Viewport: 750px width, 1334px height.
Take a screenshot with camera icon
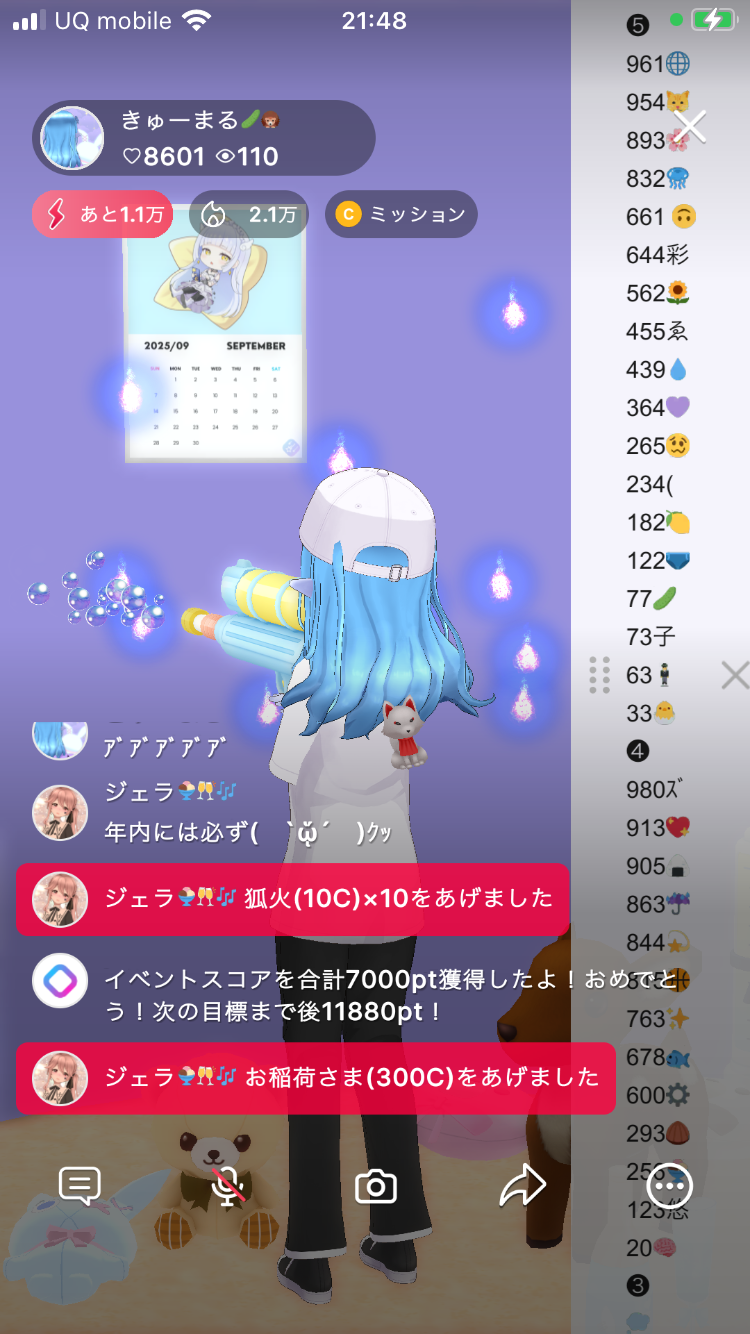pyautogui.click(x=376, y=1187)
